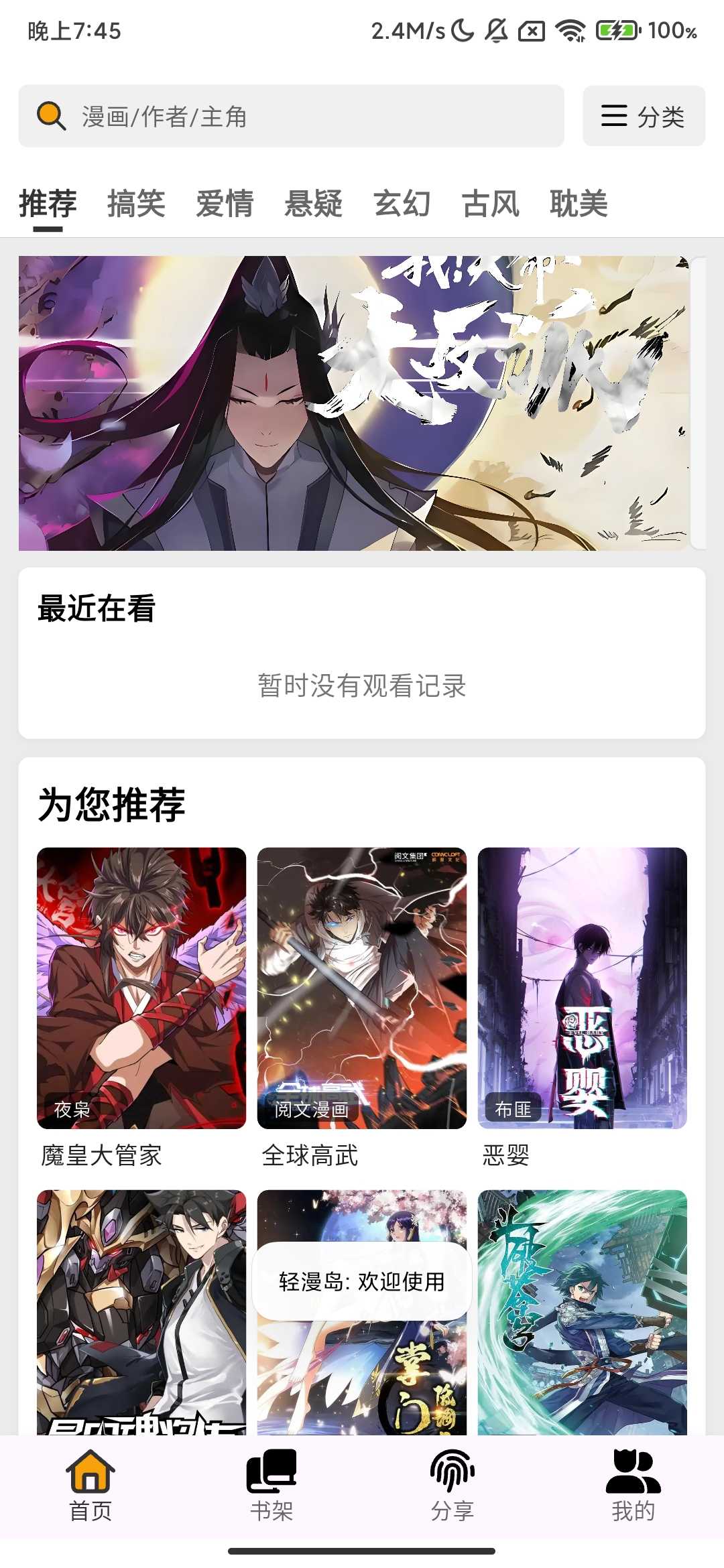This screenshot has height=1568, width=724.
Task: Open the 分享 share tab
Action: (x=452, y=1484)
